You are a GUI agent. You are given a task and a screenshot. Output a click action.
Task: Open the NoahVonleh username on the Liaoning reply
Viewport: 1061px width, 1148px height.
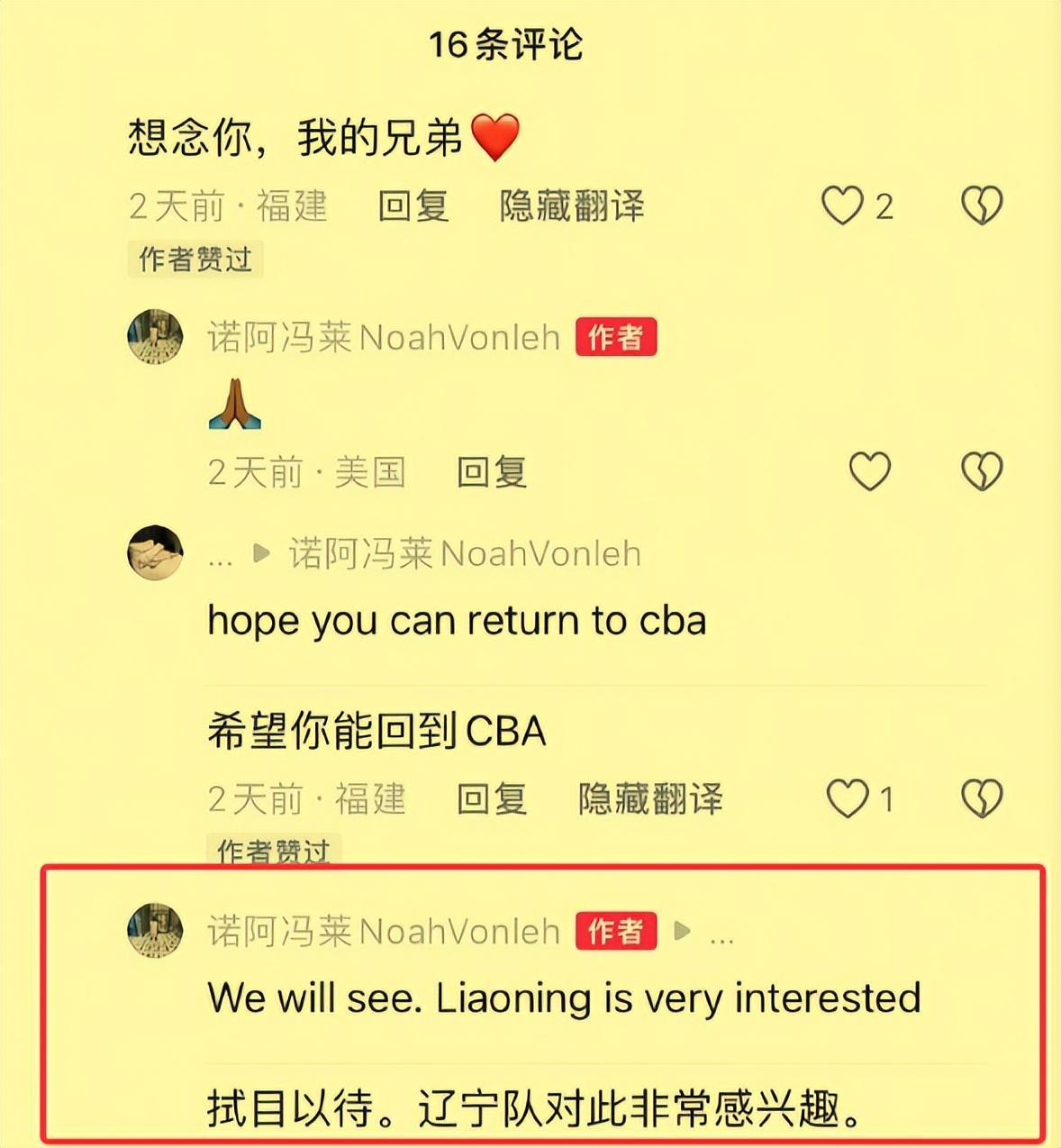click(x=384, y=931)
